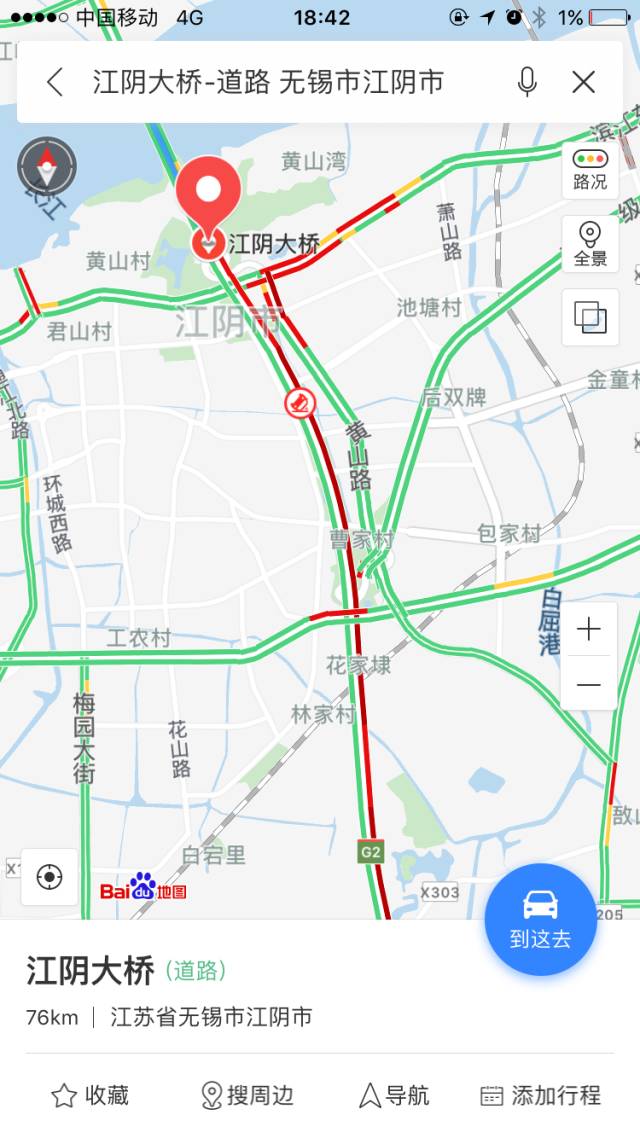Screen dimensions: 640x1138
Task: Open 全景 panorama view
Action: coord(590,244)
